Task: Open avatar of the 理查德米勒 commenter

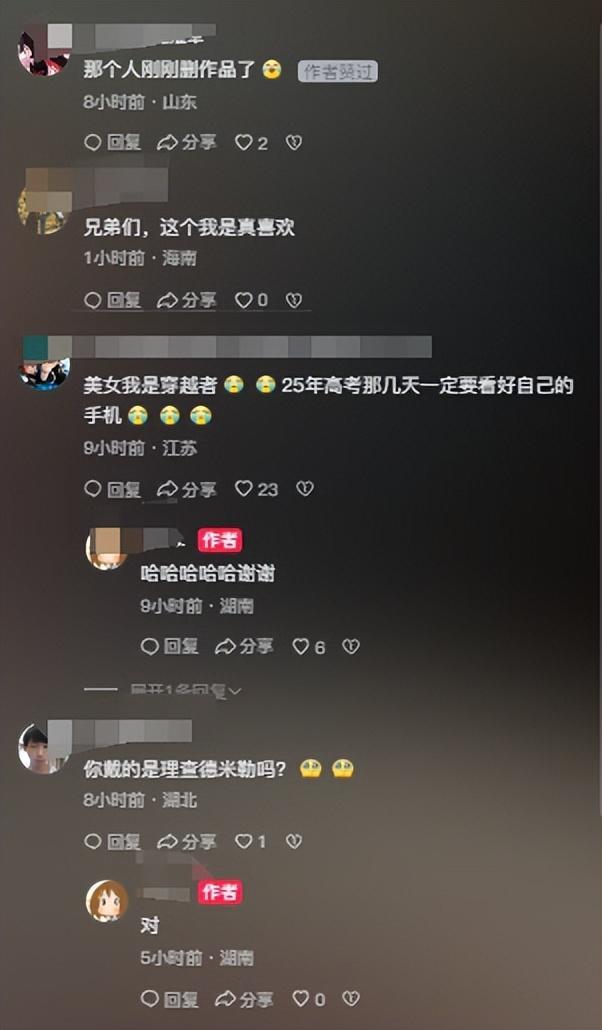Action: [41, 749]
